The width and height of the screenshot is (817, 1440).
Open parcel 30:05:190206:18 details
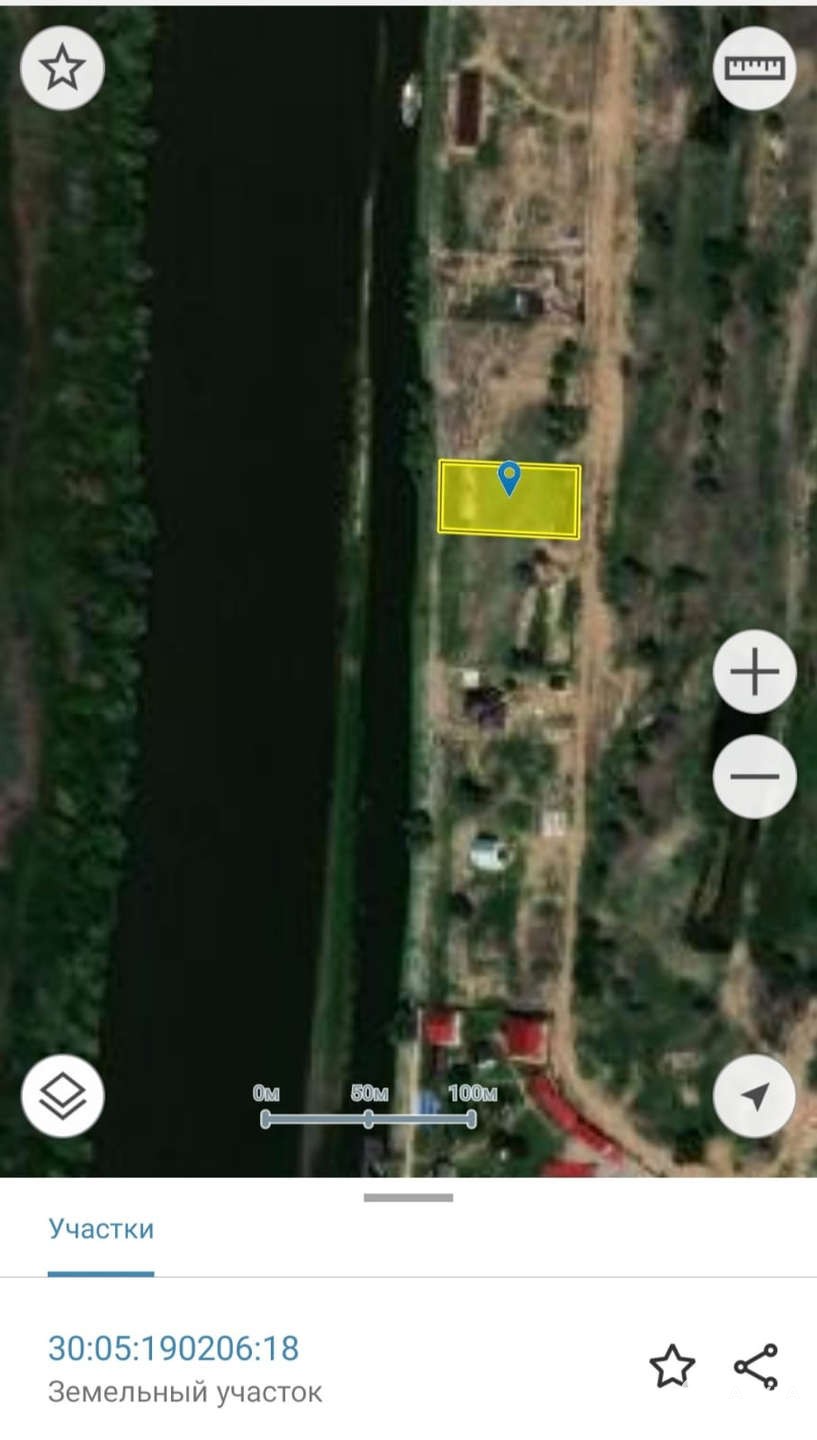(x=174, y=1348)
